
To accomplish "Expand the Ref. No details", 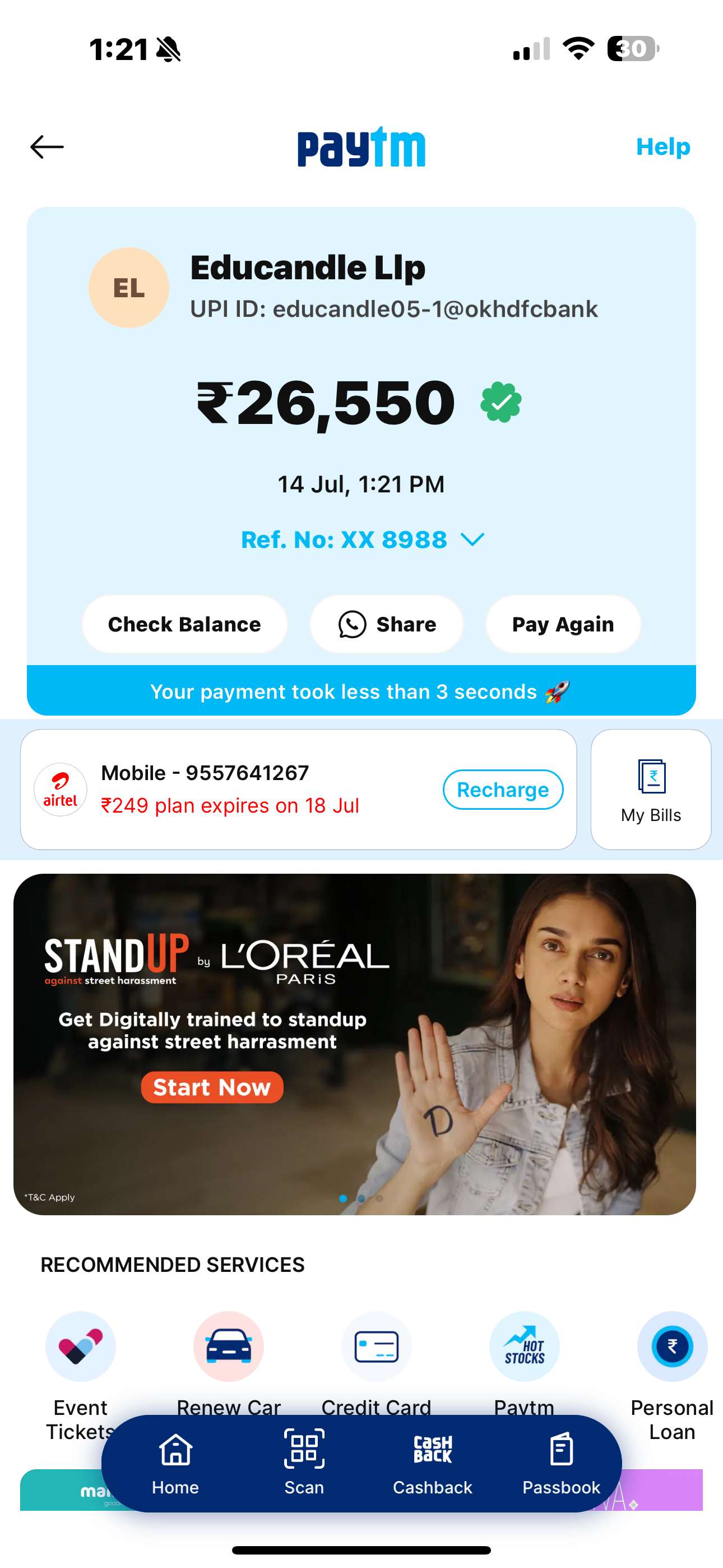I will (x=362, y=540).
